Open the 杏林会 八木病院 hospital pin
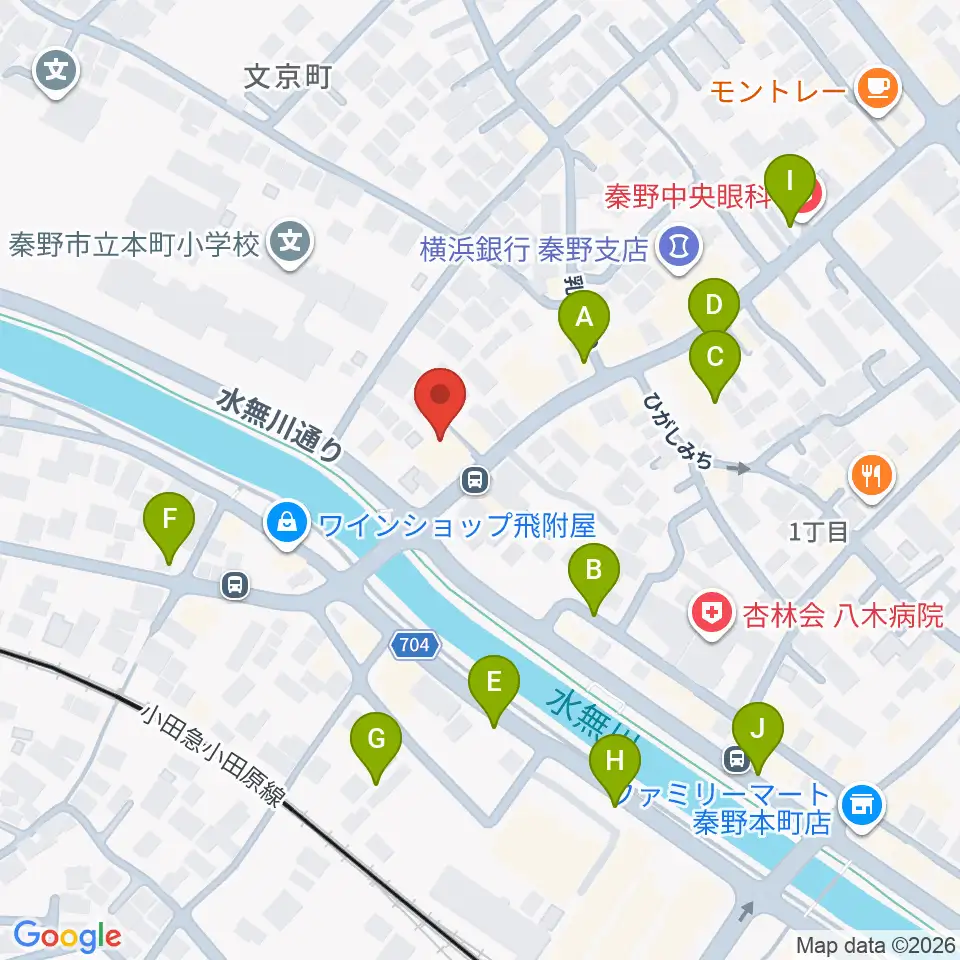Screen dimensions: 960x960 pos(711,615)
